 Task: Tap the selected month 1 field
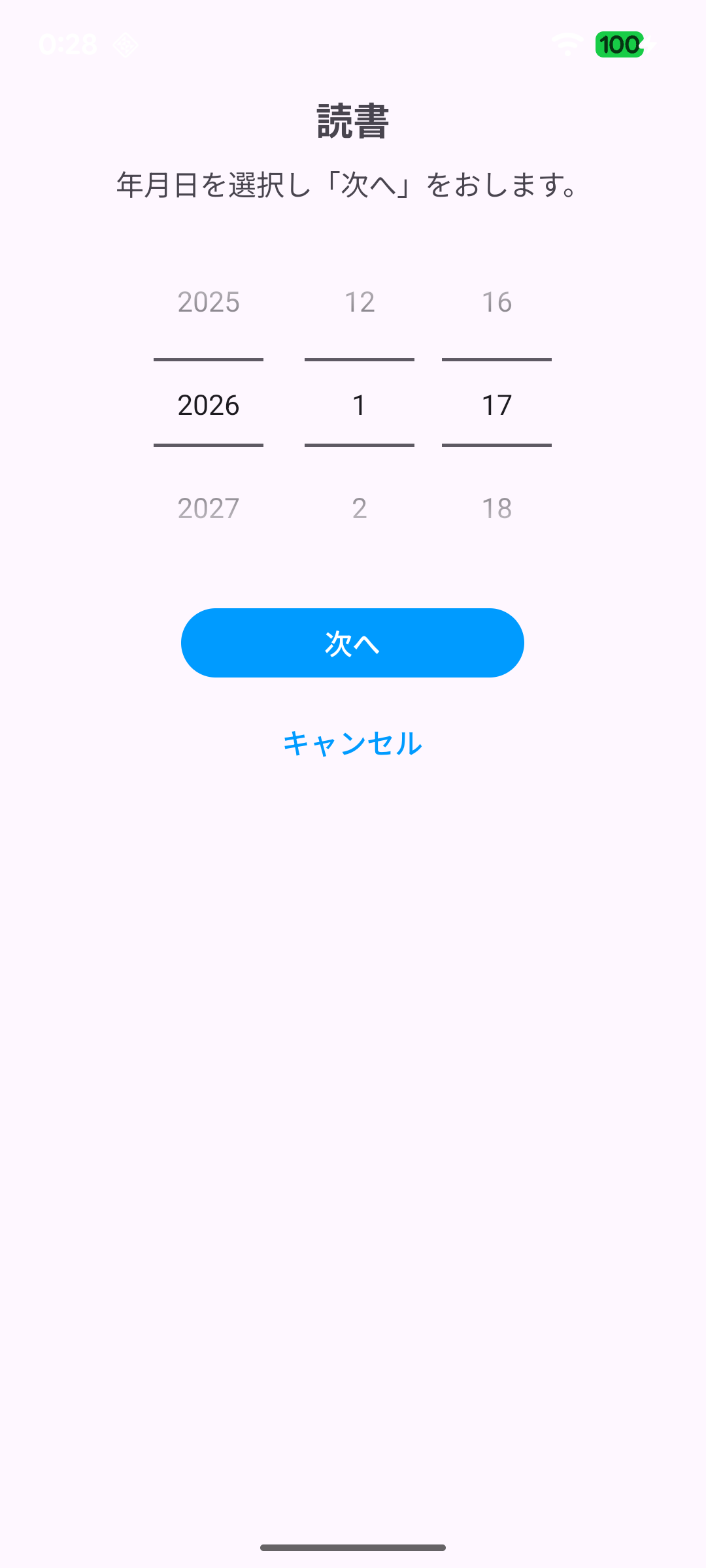[359, 405]
